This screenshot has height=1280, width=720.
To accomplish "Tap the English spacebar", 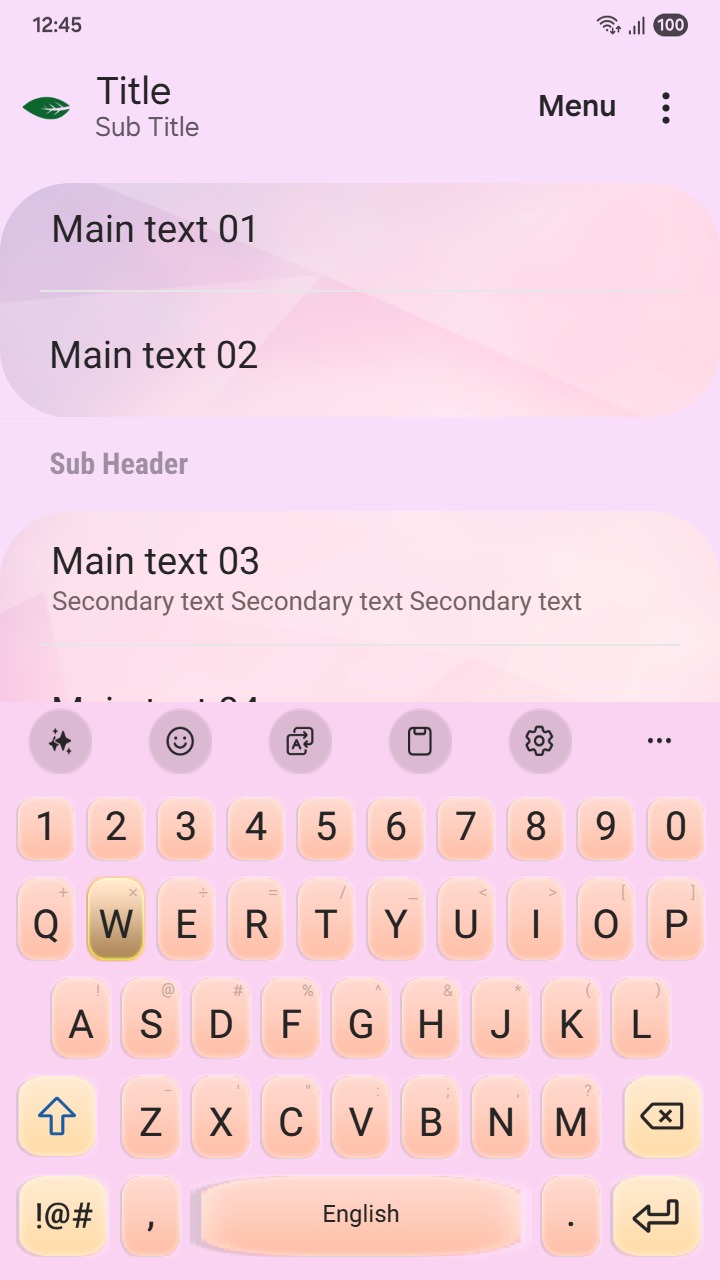I will pos(360,1214).
